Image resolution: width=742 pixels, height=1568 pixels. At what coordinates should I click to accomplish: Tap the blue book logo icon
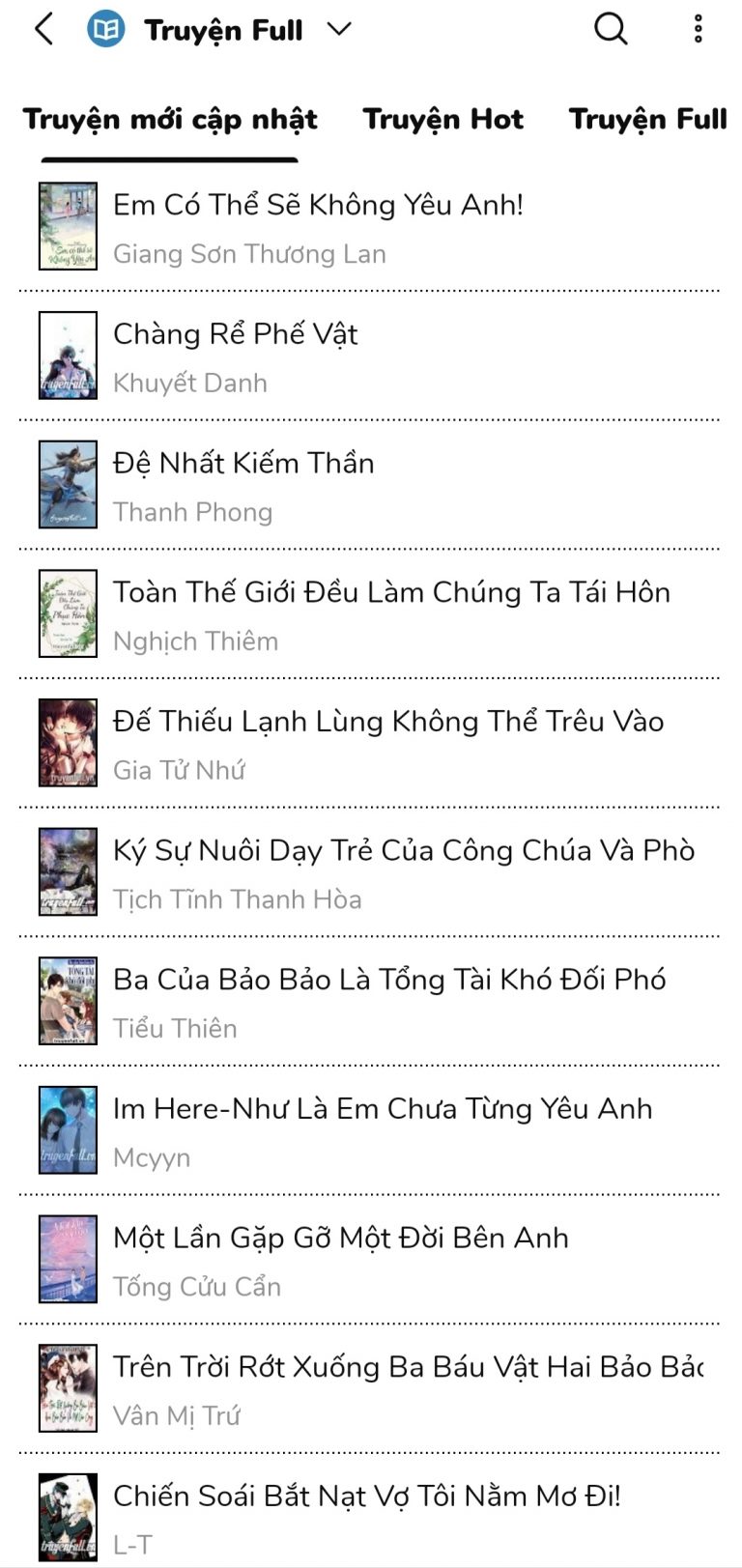(x=106, y=29)
